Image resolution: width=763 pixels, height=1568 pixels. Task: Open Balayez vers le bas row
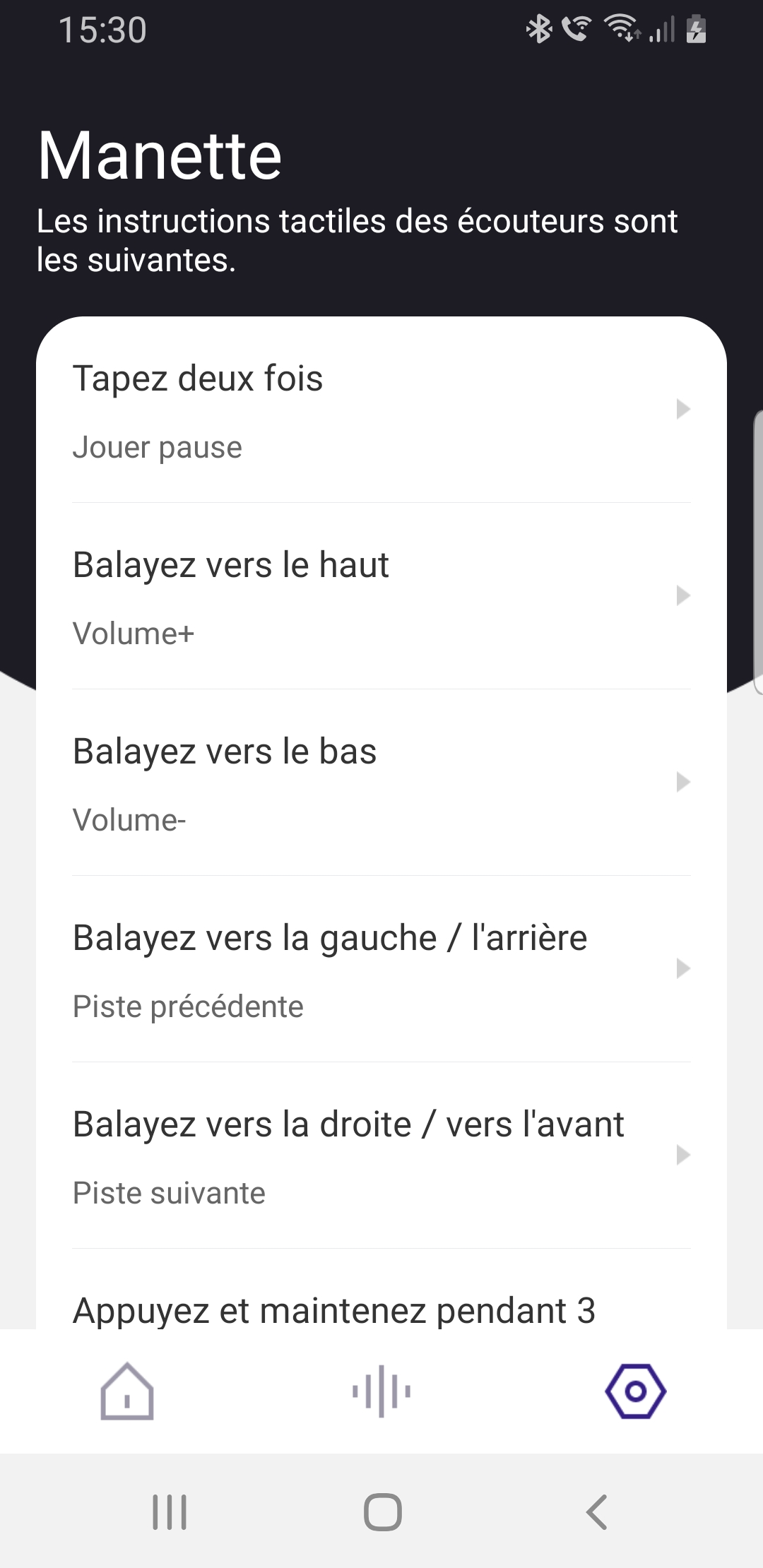click(381, 783)
